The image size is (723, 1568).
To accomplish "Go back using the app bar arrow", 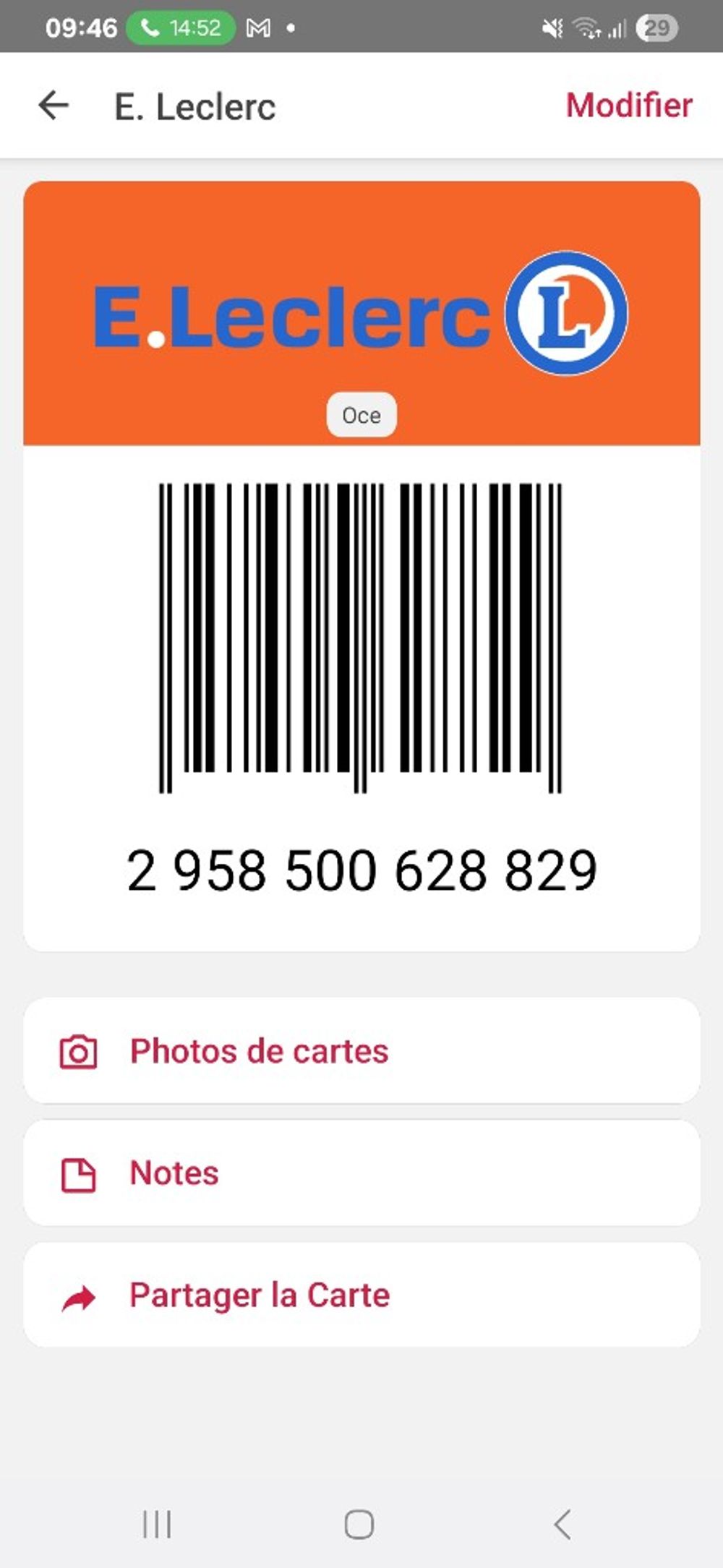I will (54, 106).
